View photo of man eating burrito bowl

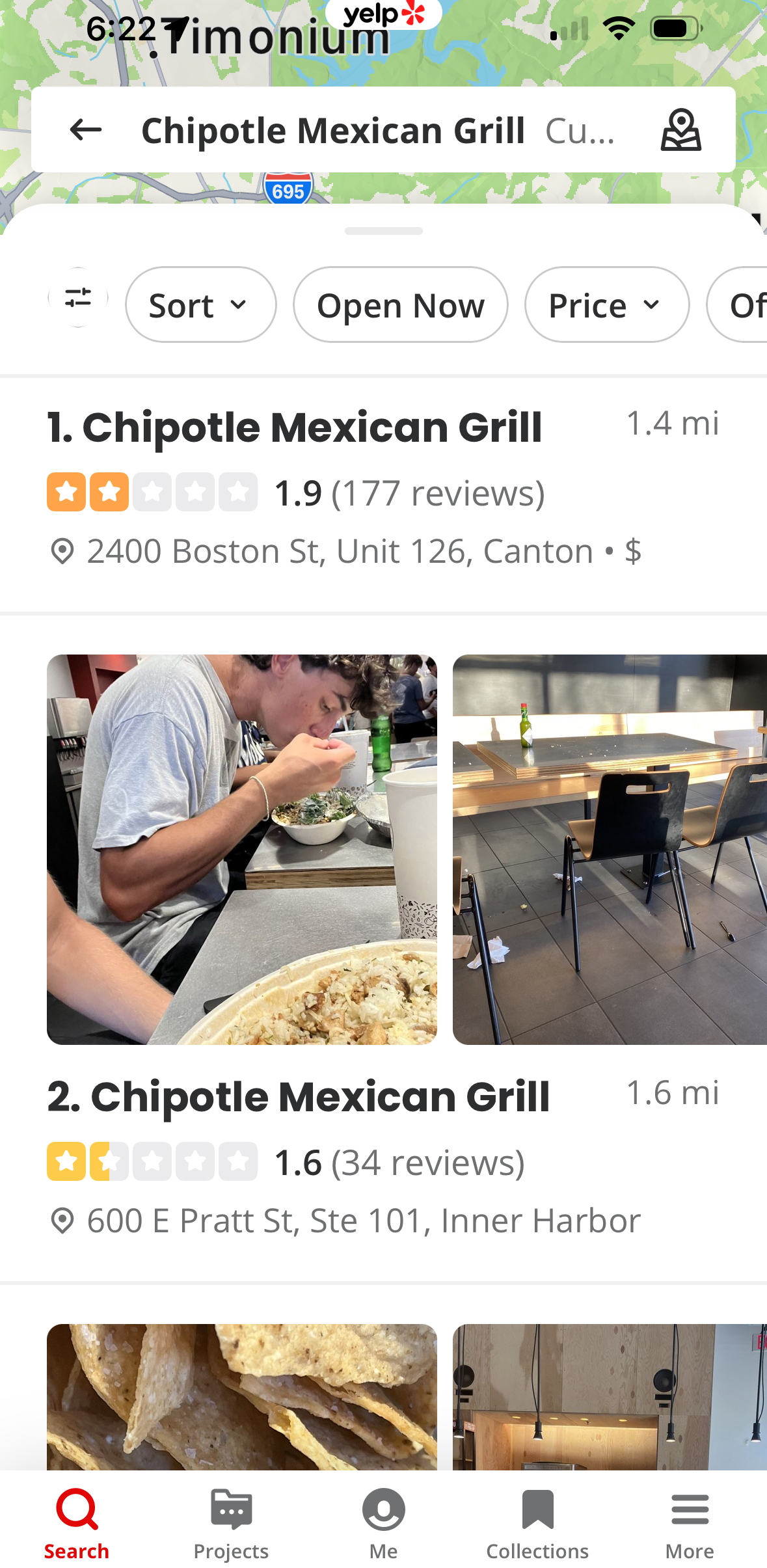[242, 849]
